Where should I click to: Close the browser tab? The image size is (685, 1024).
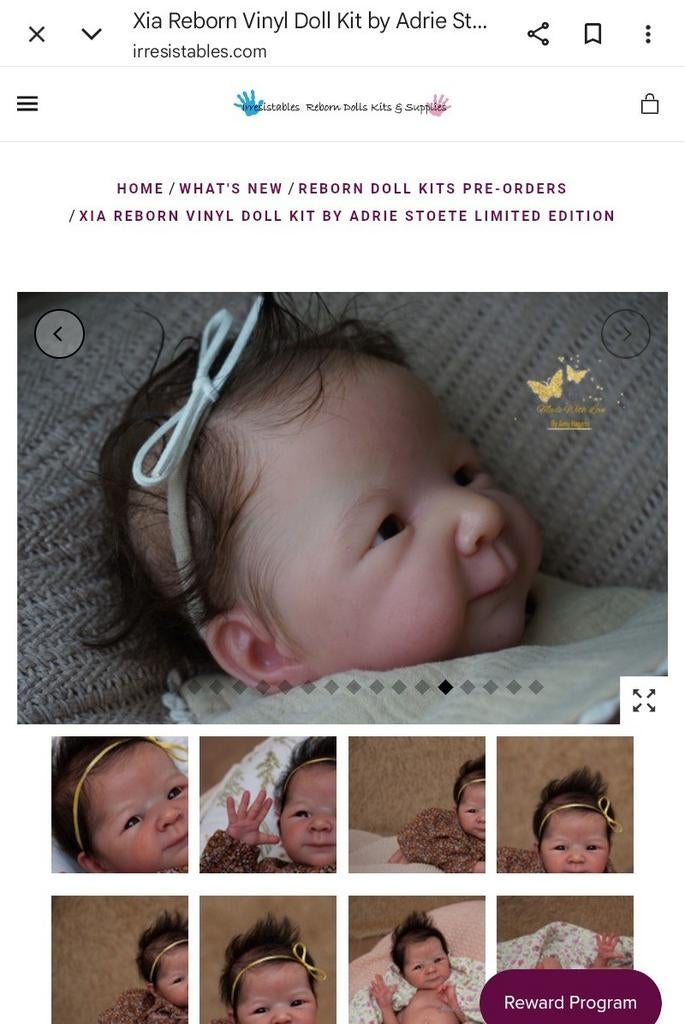click(x=37, y=34)
